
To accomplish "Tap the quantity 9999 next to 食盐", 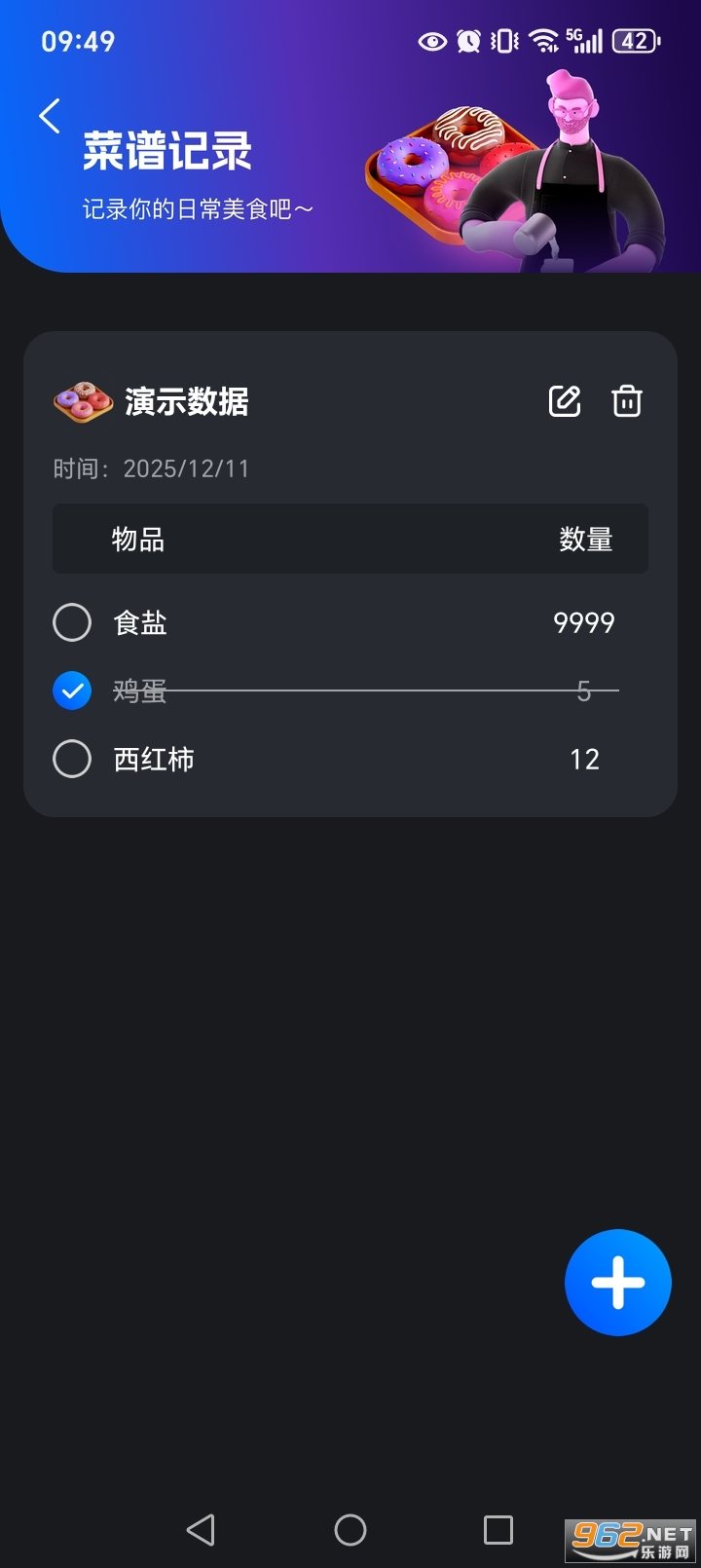I will click(582, 621).
